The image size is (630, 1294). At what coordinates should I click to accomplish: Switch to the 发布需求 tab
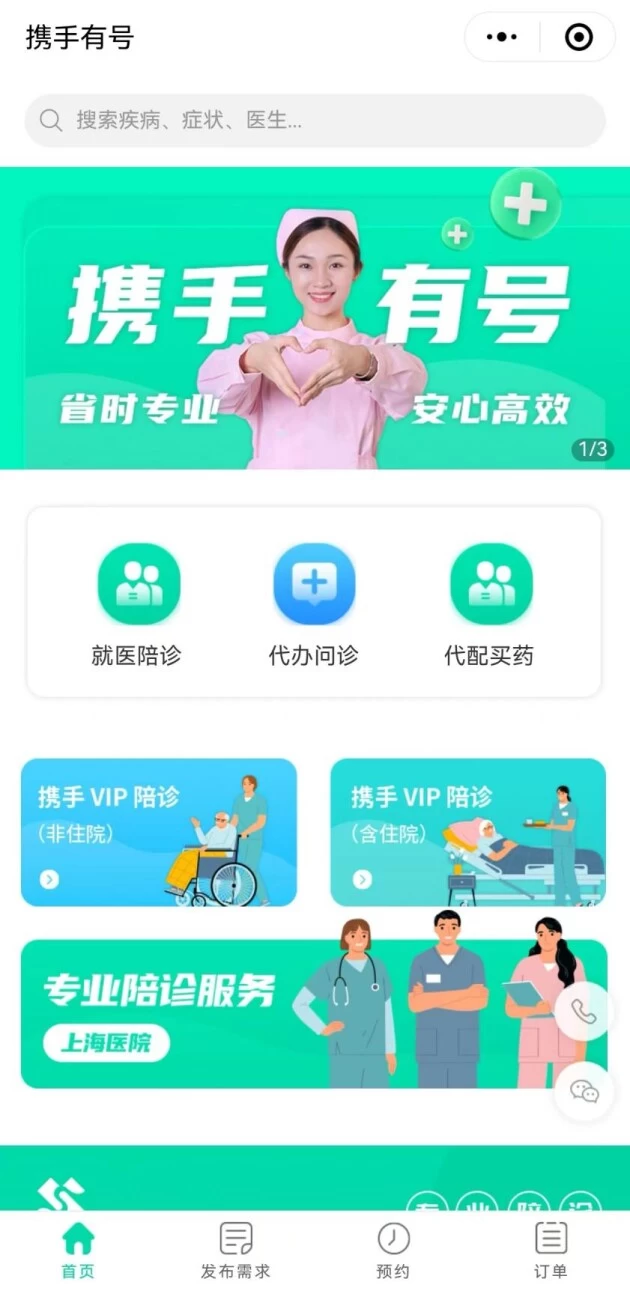coord(236,1251)
